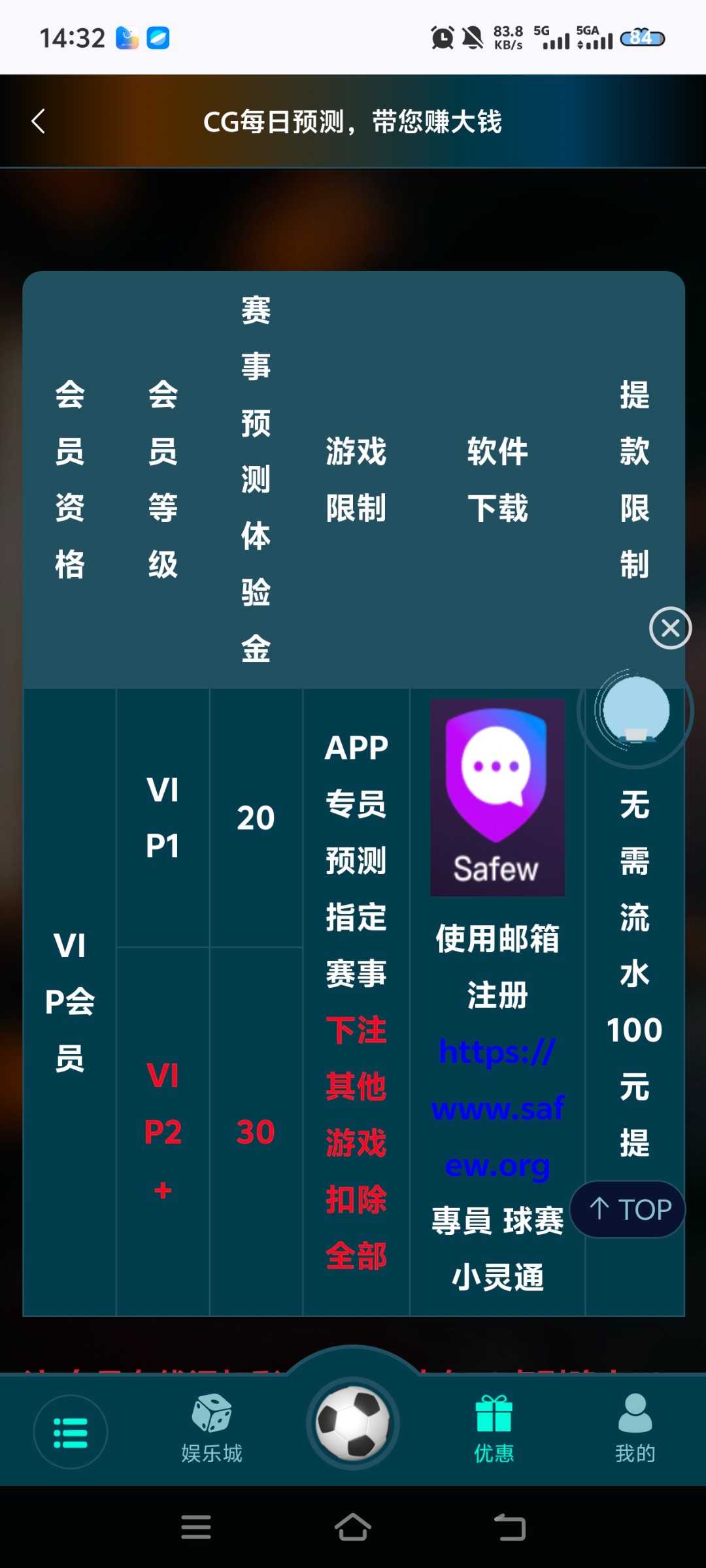Switch to the 娱乐城 tab
706x1568 pixels.
[x=211, y=1429]
